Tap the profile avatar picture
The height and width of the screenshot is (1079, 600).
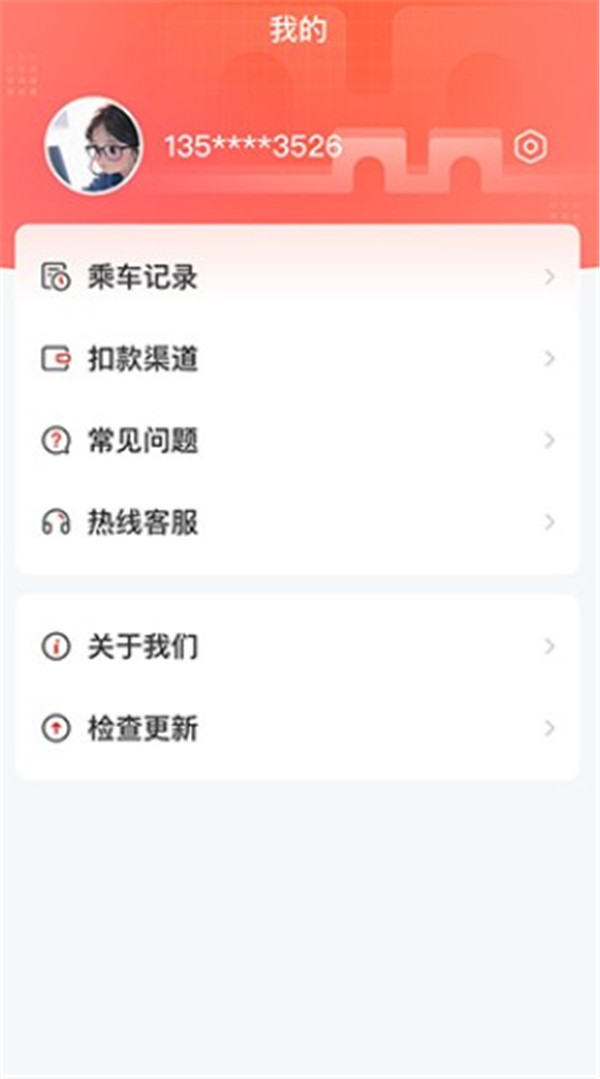[x=93, y=146]
